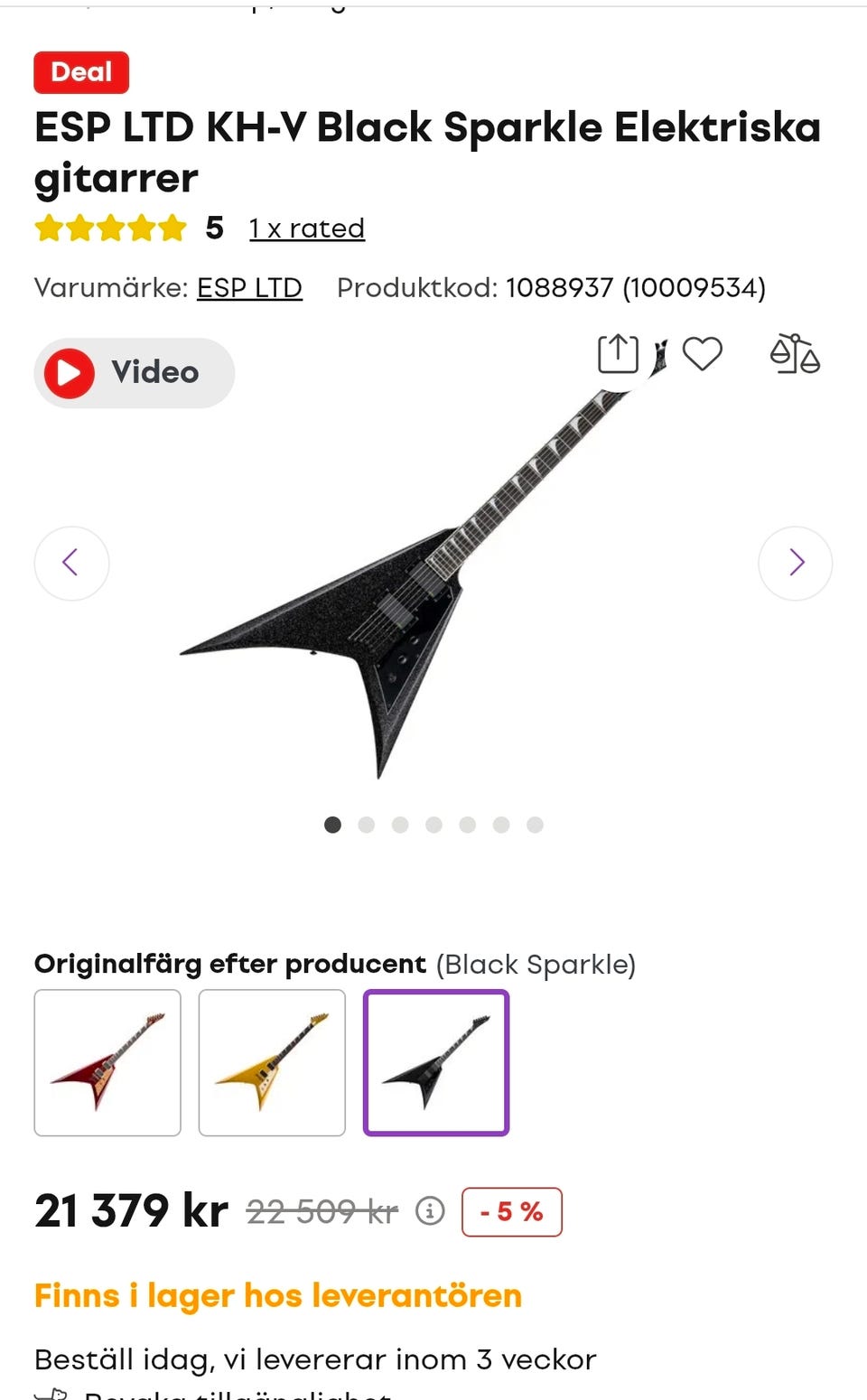
Task: Open price info icon beside old price
Action: [x=430, y=1210]
